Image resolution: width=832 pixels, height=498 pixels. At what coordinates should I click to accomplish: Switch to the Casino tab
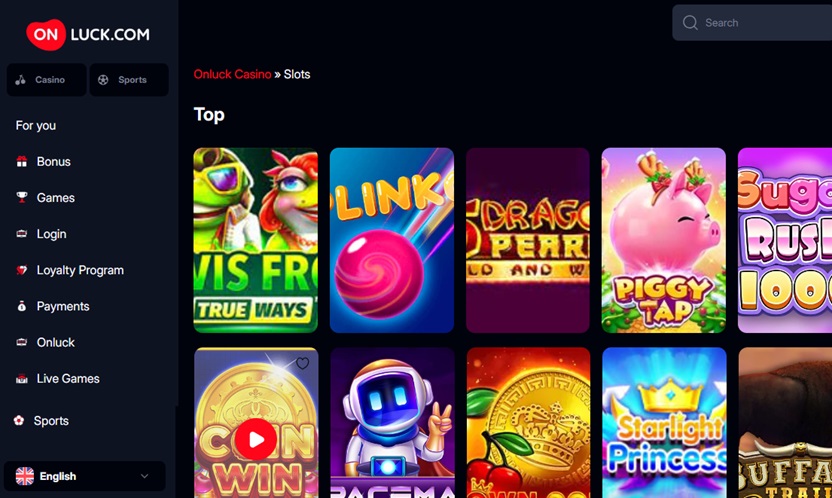[x=46, y=80]
